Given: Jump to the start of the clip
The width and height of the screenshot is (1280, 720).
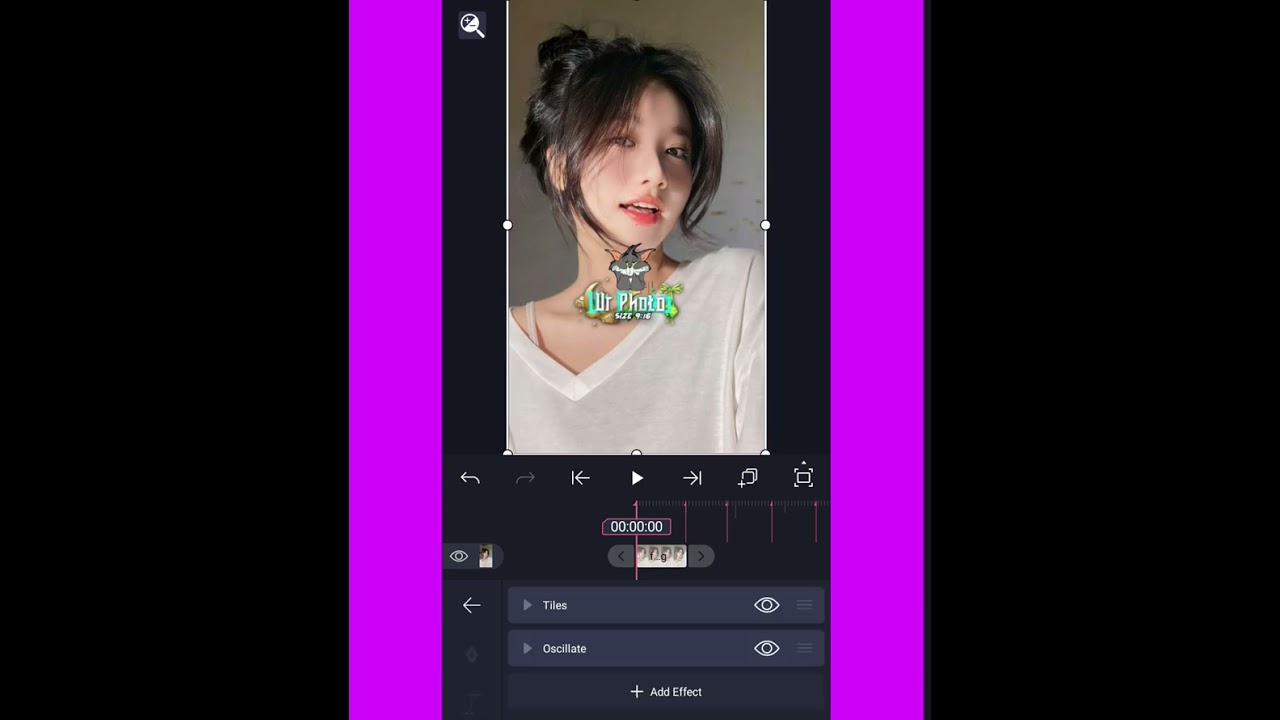Looking at the screenshot, I should (x=580, y=478).
